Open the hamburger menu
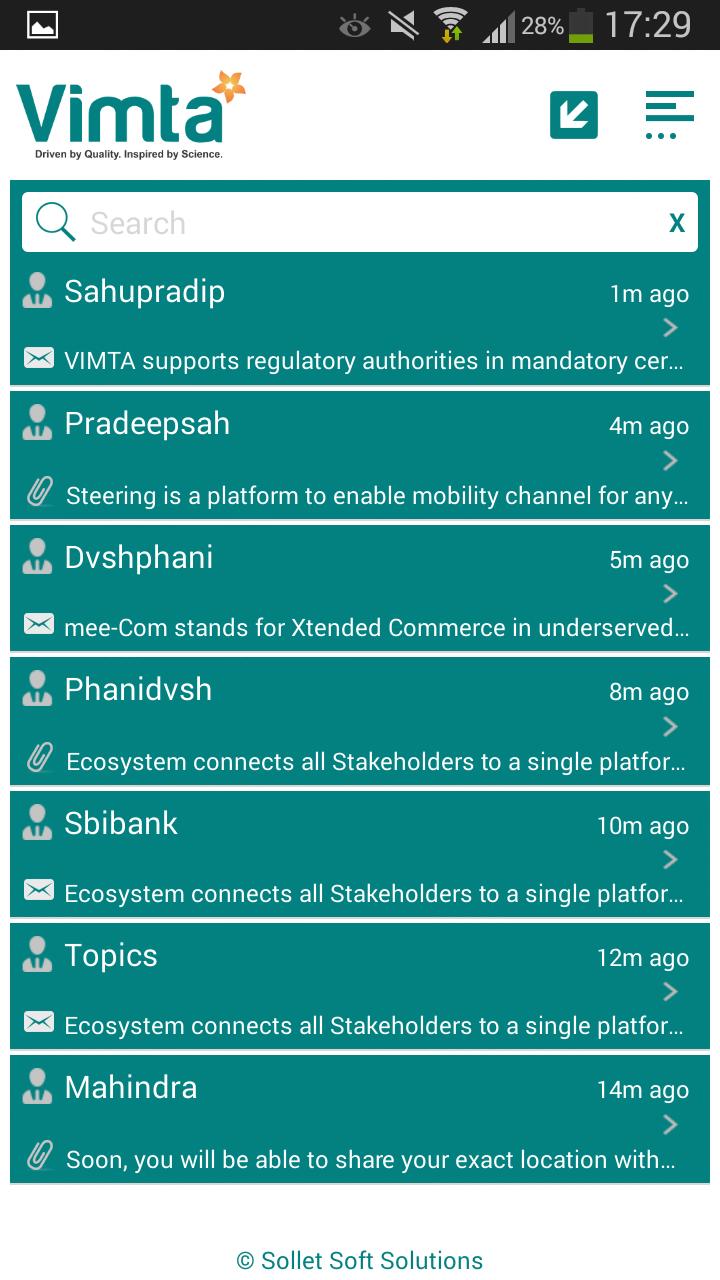720x1280 pixels. (669, 115)
